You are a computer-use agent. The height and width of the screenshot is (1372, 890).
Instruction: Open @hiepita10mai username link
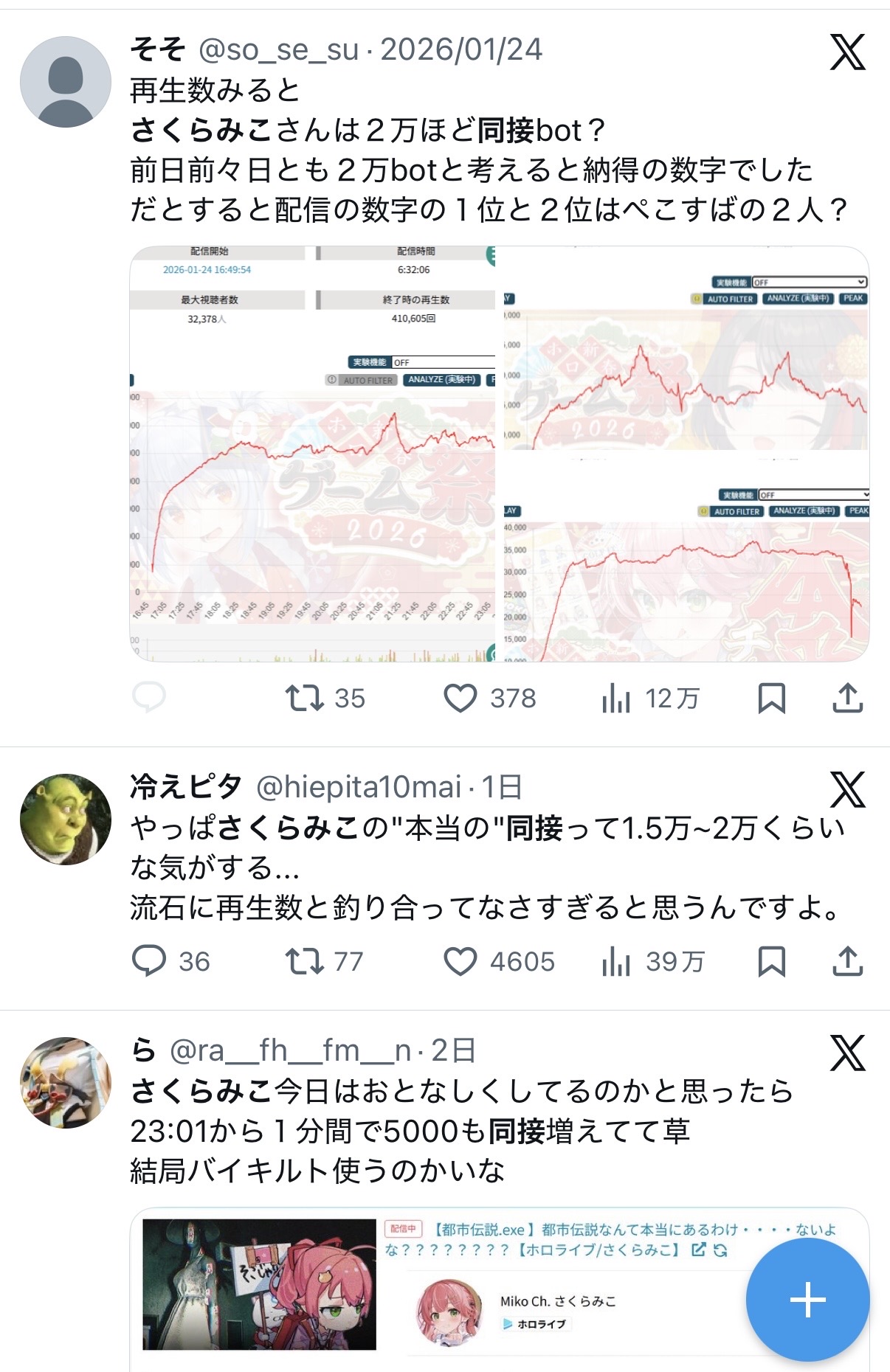click(x=359, y=787)
